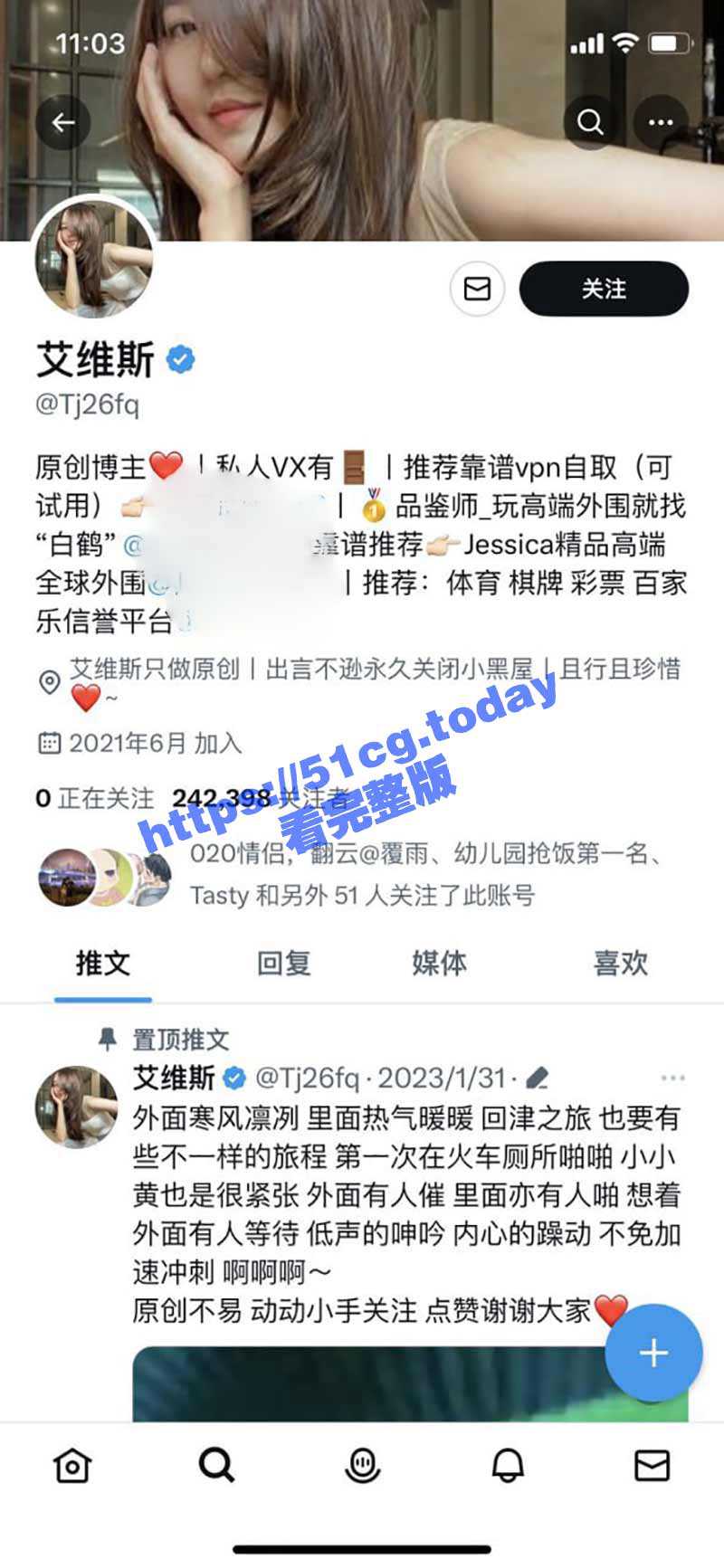Open the notifications bell tab

(x=508, y=1466)
